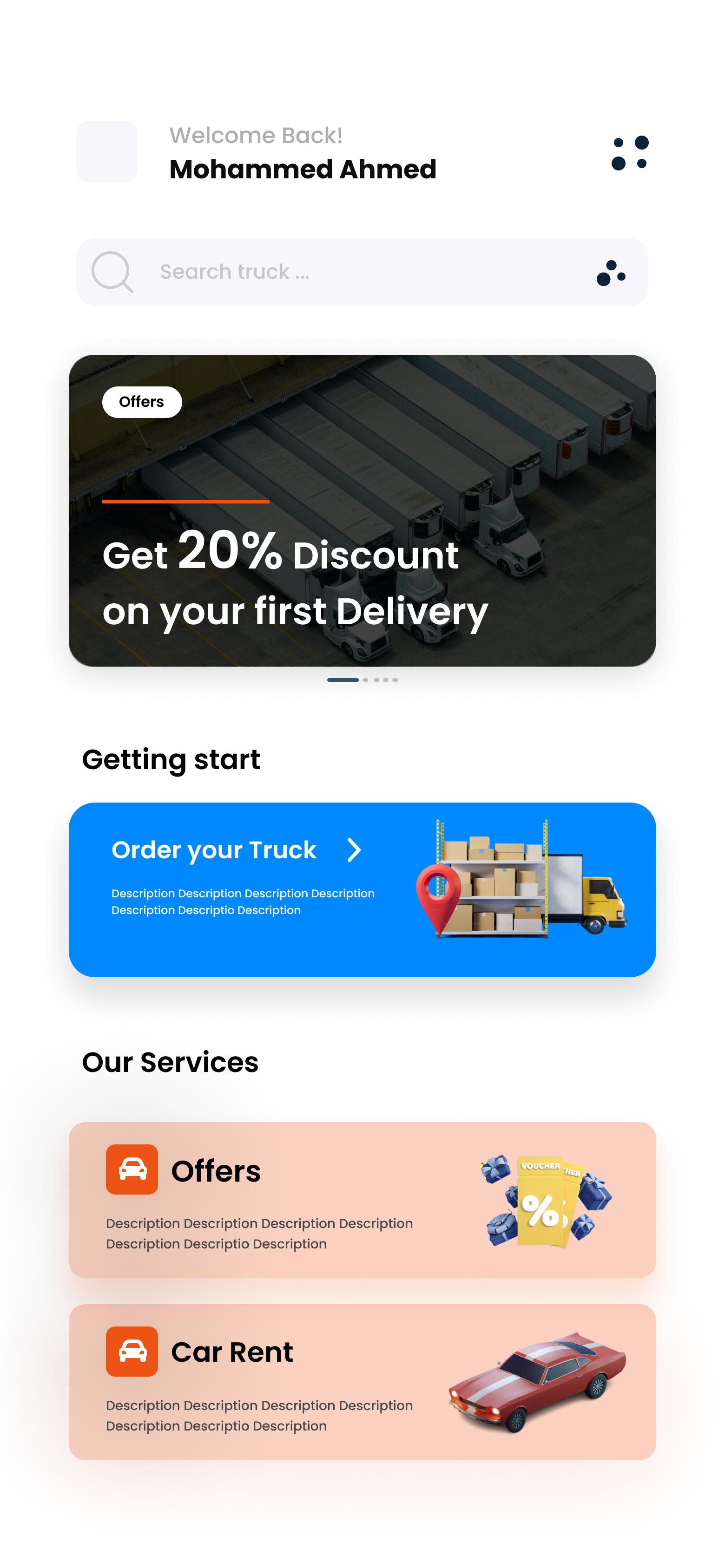Tap the Search truck field

point(341,272)
